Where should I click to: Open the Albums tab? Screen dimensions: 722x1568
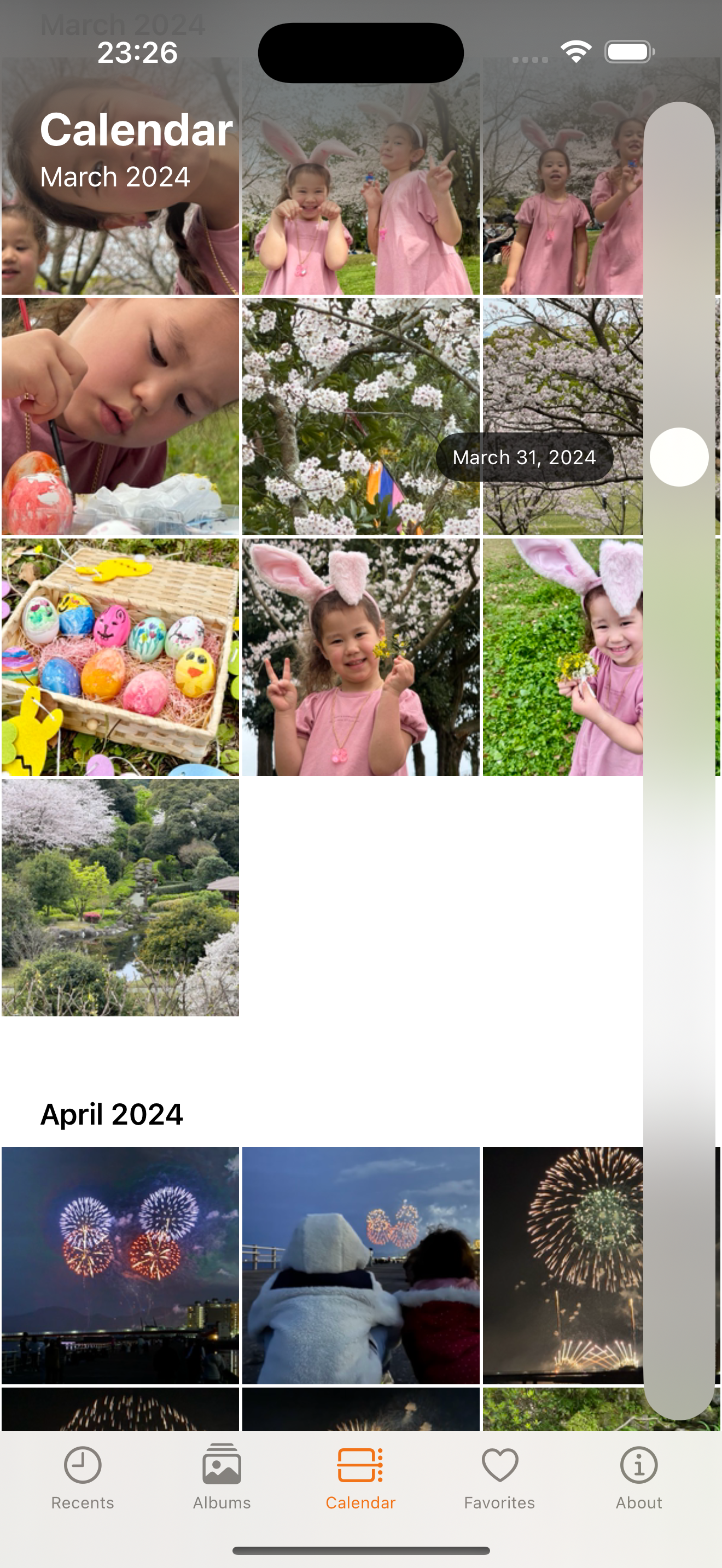(x=222, y=1477)
